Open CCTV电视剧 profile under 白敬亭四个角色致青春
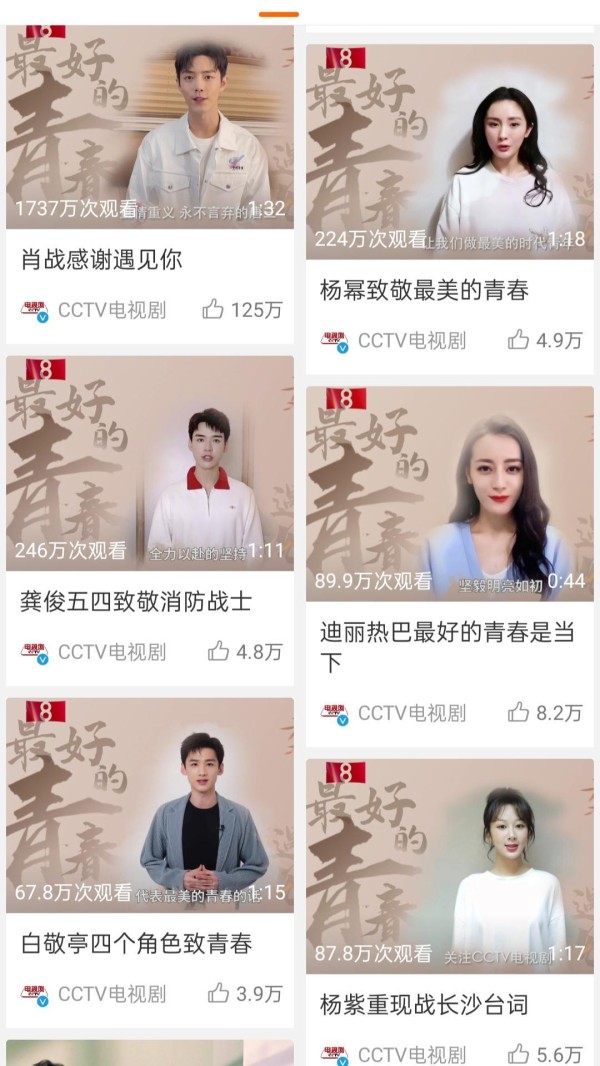The image size is (600, 1066). pyautogui.click(x=94, y=994)
